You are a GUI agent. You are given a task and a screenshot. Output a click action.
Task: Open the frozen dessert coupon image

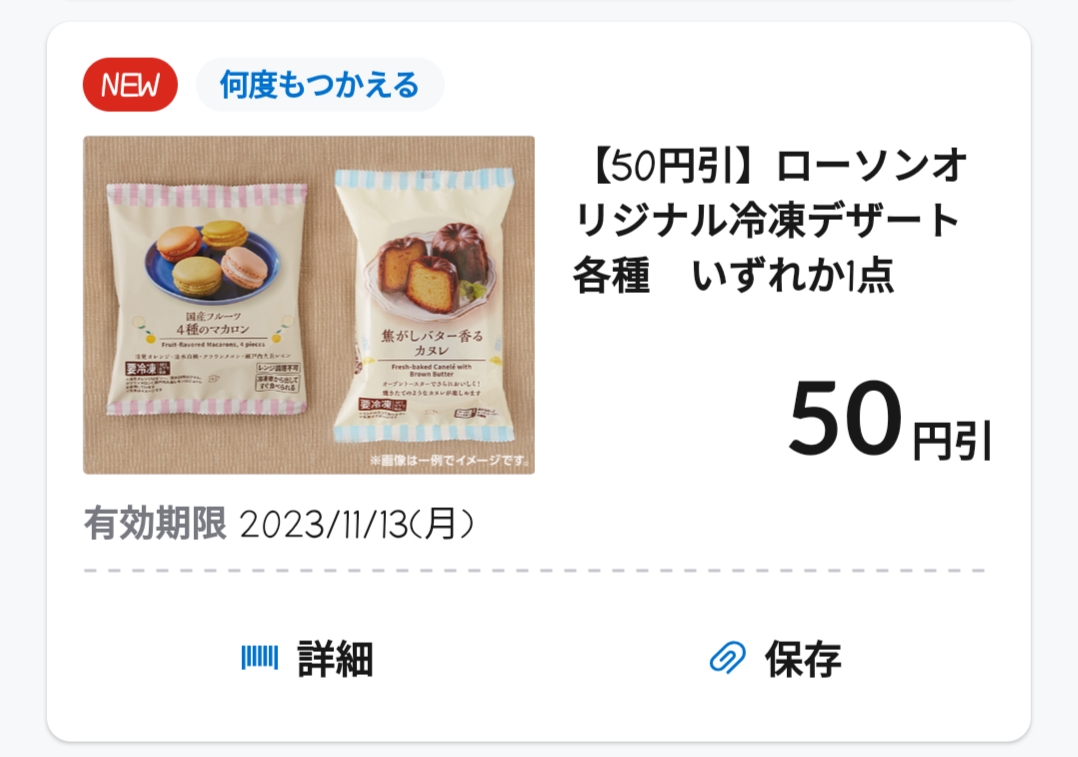[308, 305]
